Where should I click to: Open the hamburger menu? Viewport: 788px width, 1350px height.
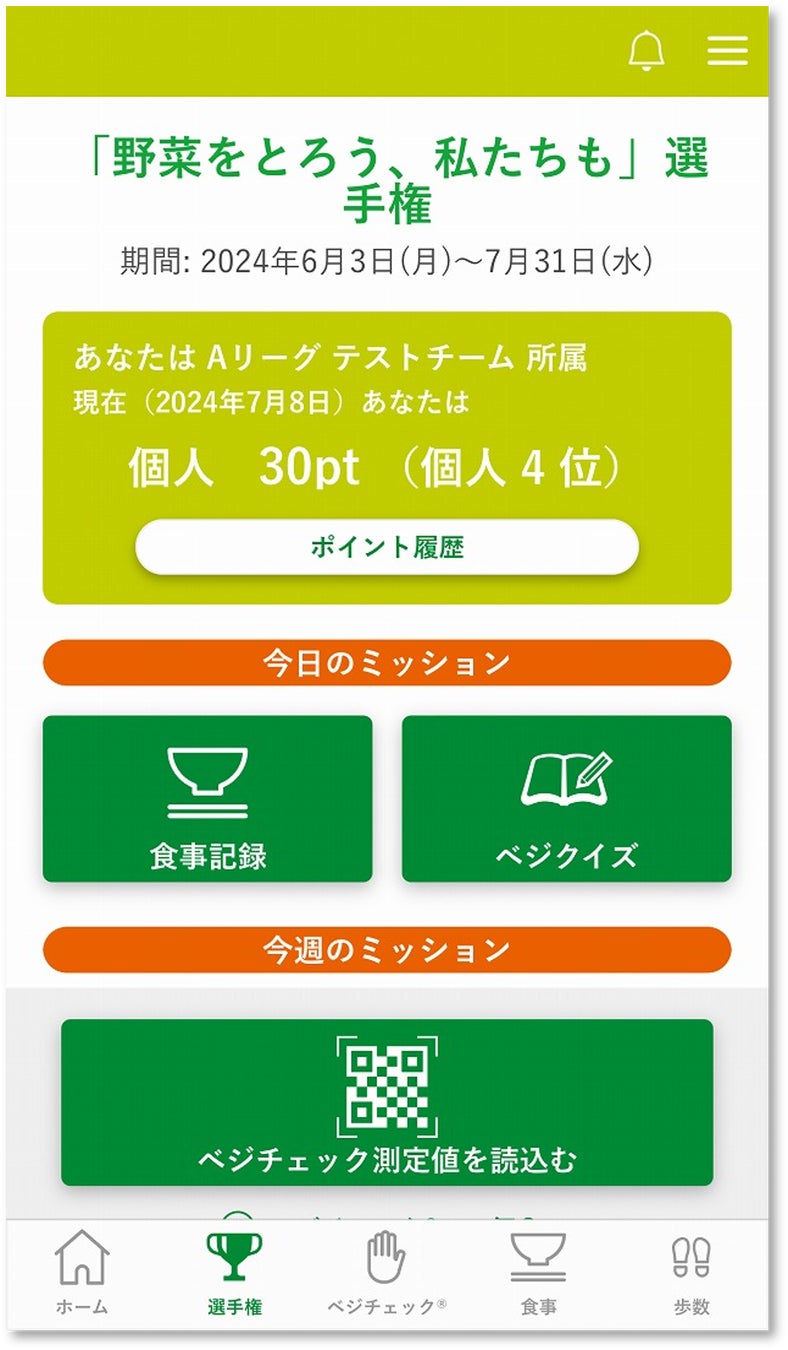(x=727, y=51)
